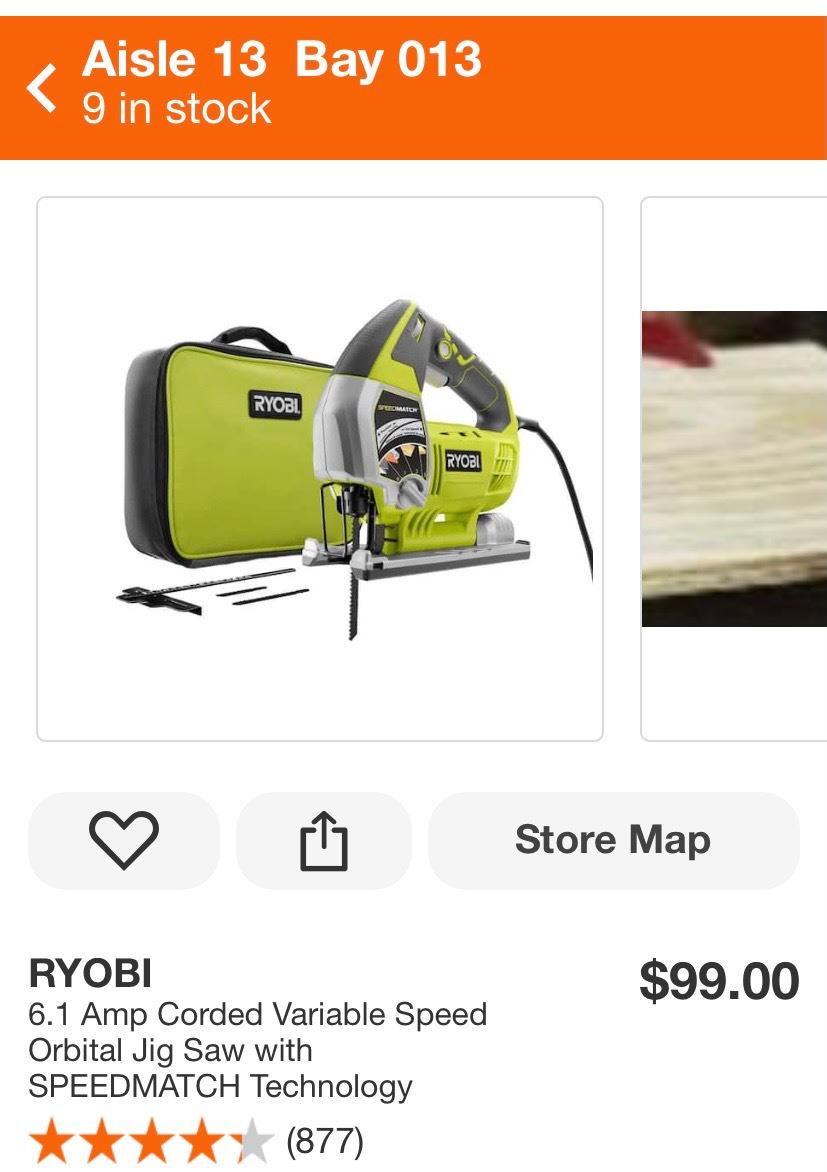Go back using the header arrow
Image resolution: width=827 pixels, height=1172 pixels.
(42, 88)
